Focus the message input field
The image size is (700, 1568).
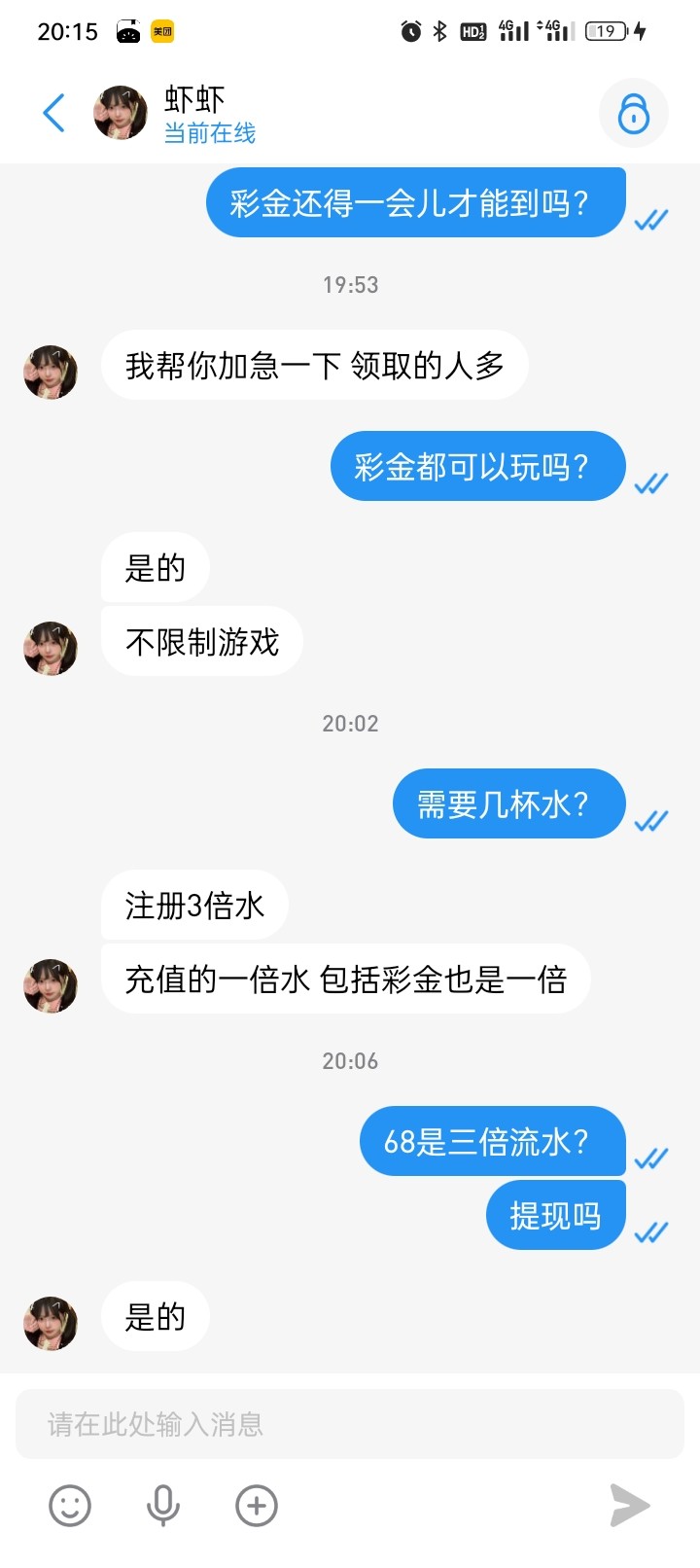click(350, 1424)
